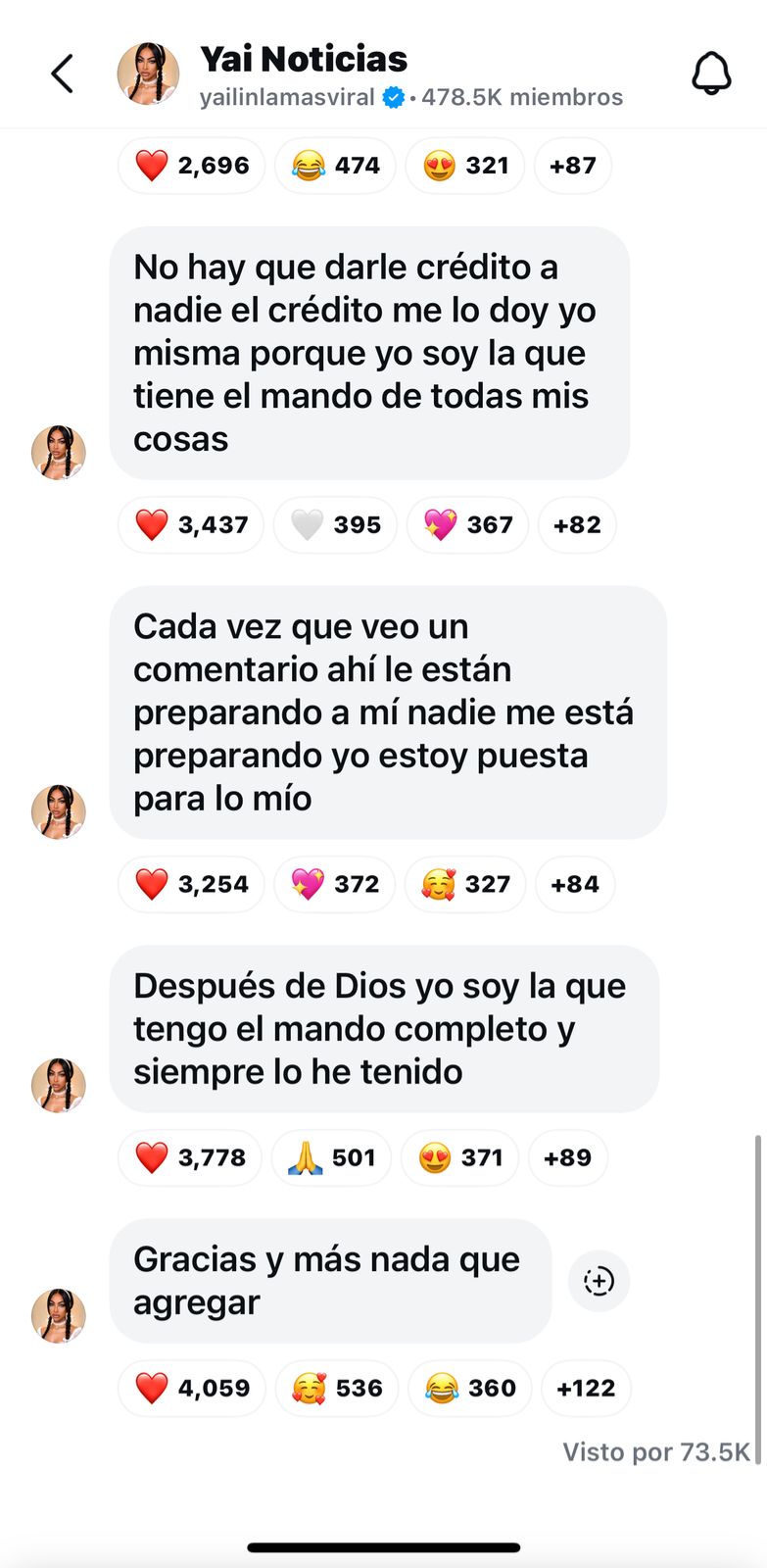Viewport: 767px width, 1568px height.
Task: Show the +82 other reactions
Action: click(x=577, y=524)
